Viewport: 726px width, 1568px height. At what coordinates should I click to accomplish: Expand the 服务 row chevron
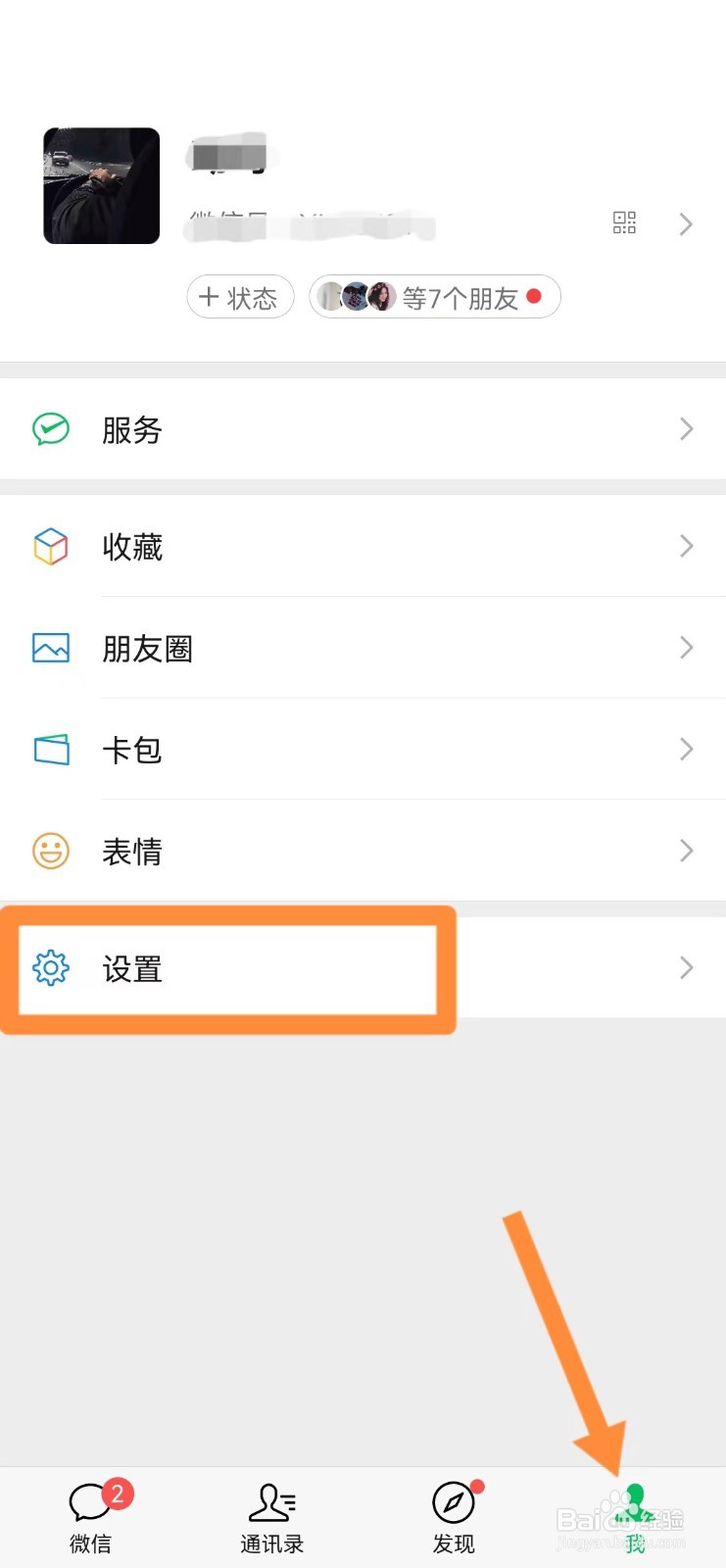coord(686,429)
